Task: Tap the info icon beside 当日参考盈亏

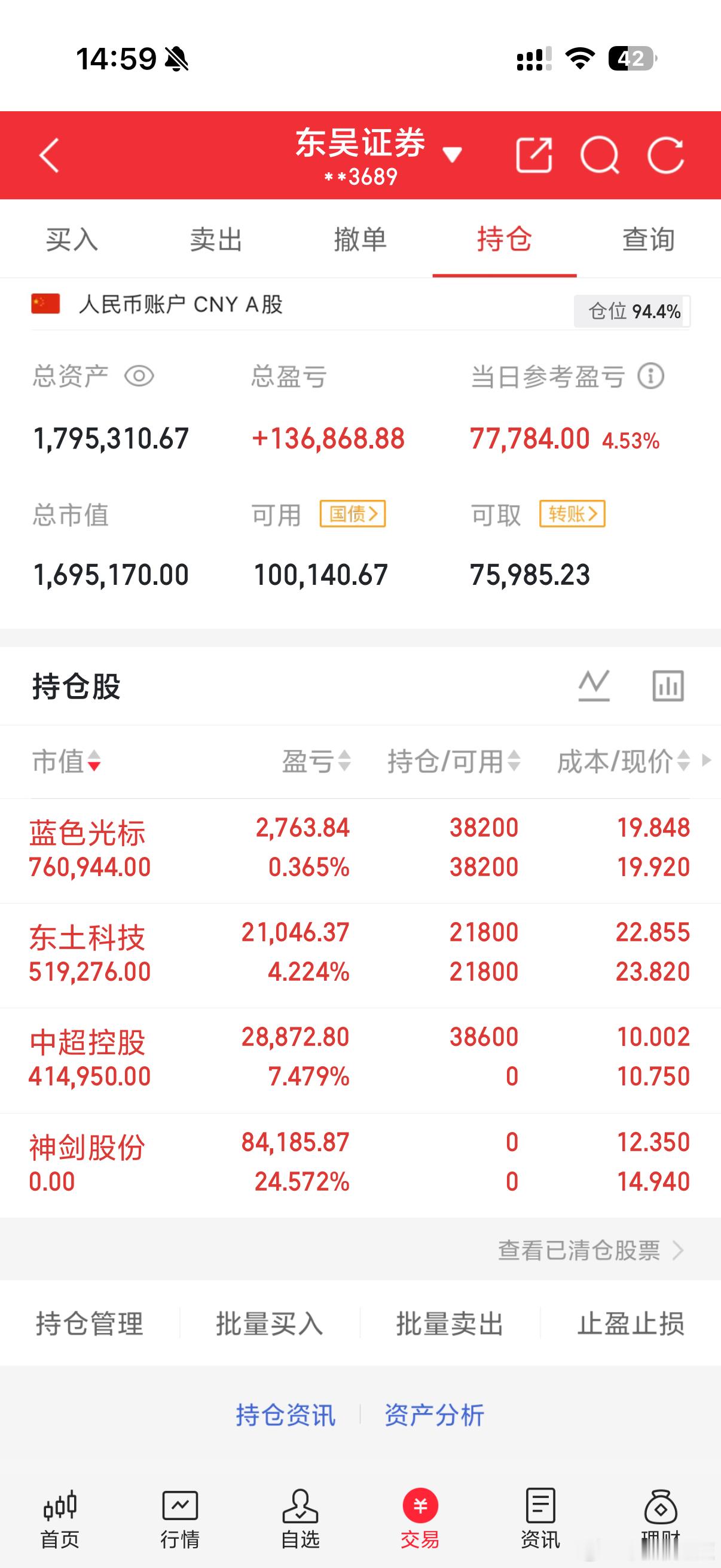Action: (x=651, y=376)
